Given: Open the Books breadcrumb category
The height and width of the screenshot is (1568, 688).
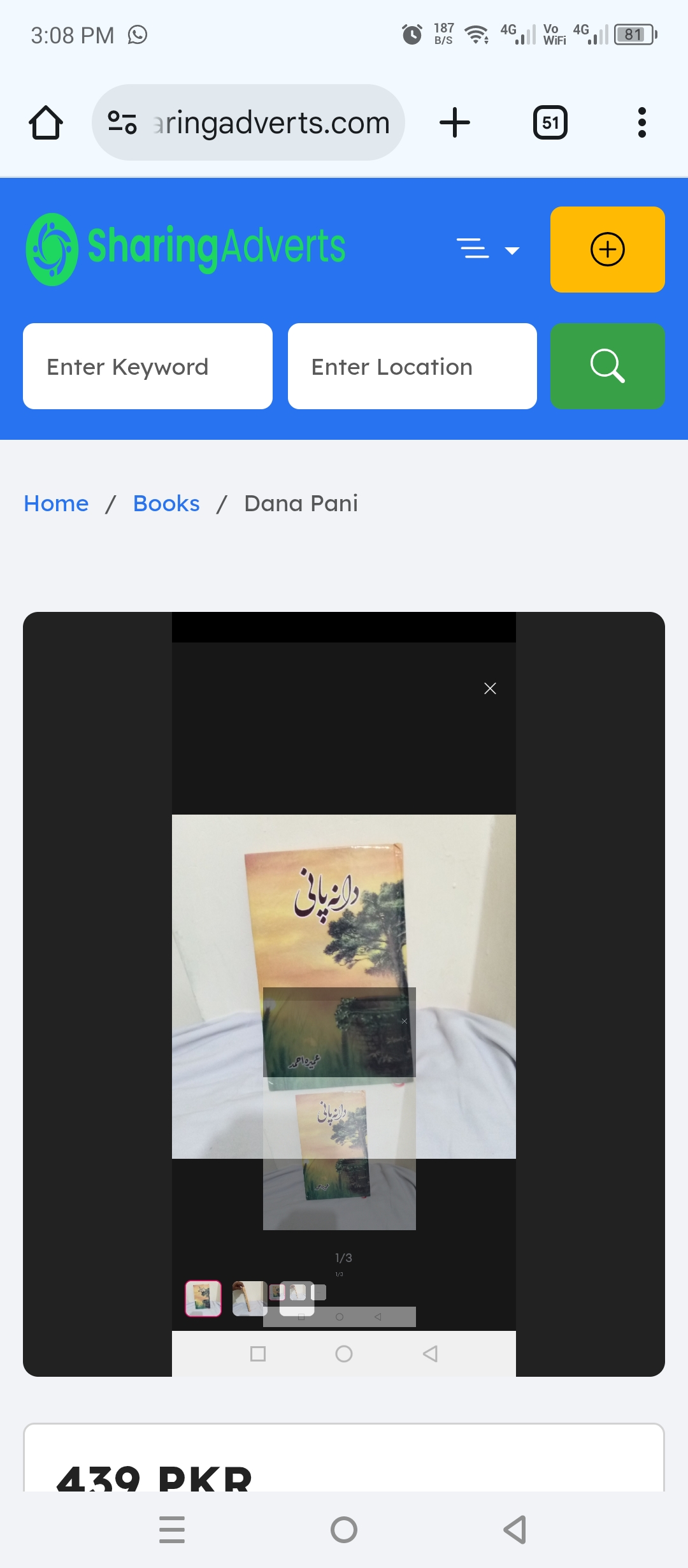Looking at the screenshot, I should [x=166, y=504].
